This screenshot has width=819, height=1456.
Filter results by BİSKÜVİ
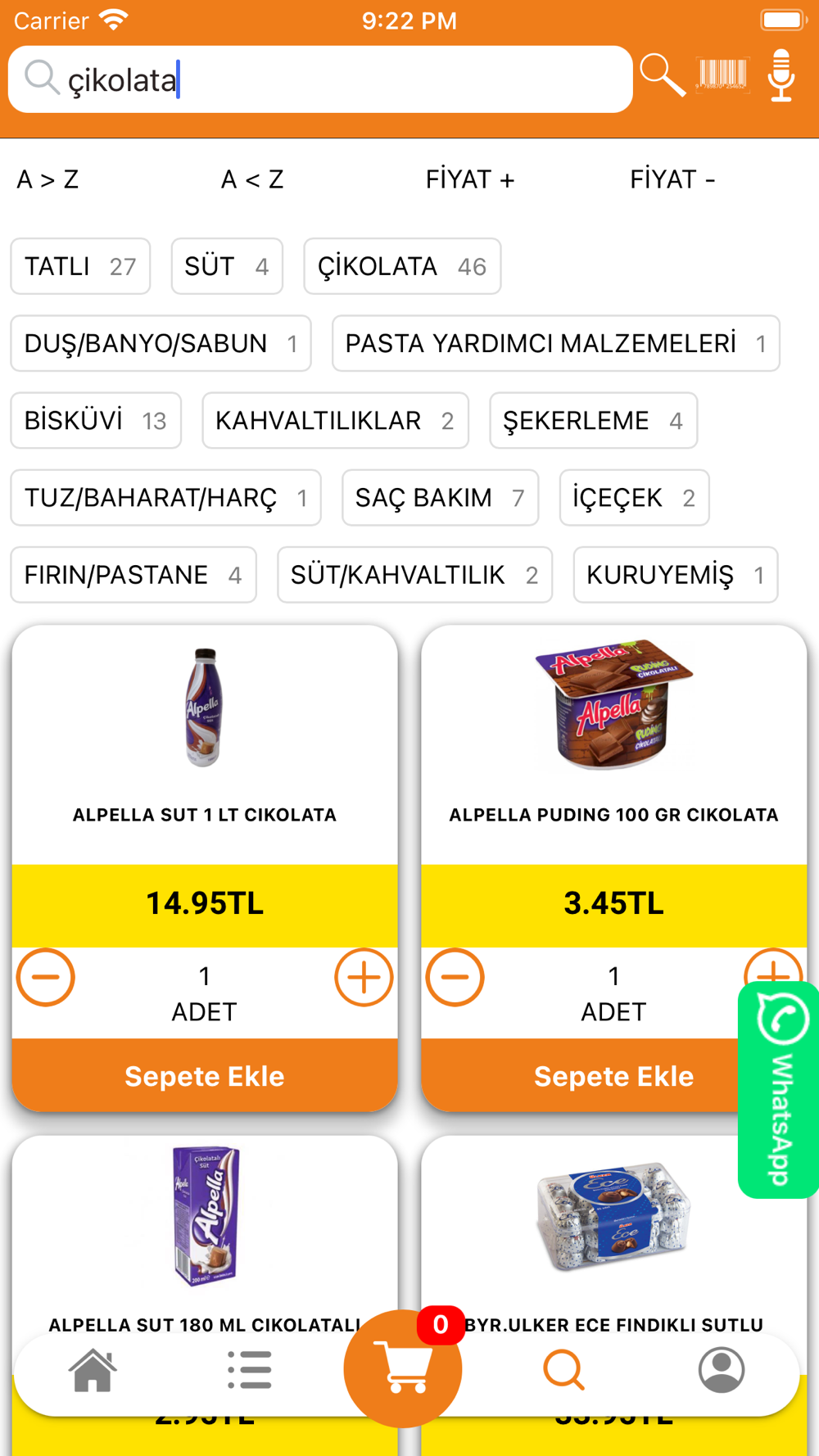[x=96, y=421]
